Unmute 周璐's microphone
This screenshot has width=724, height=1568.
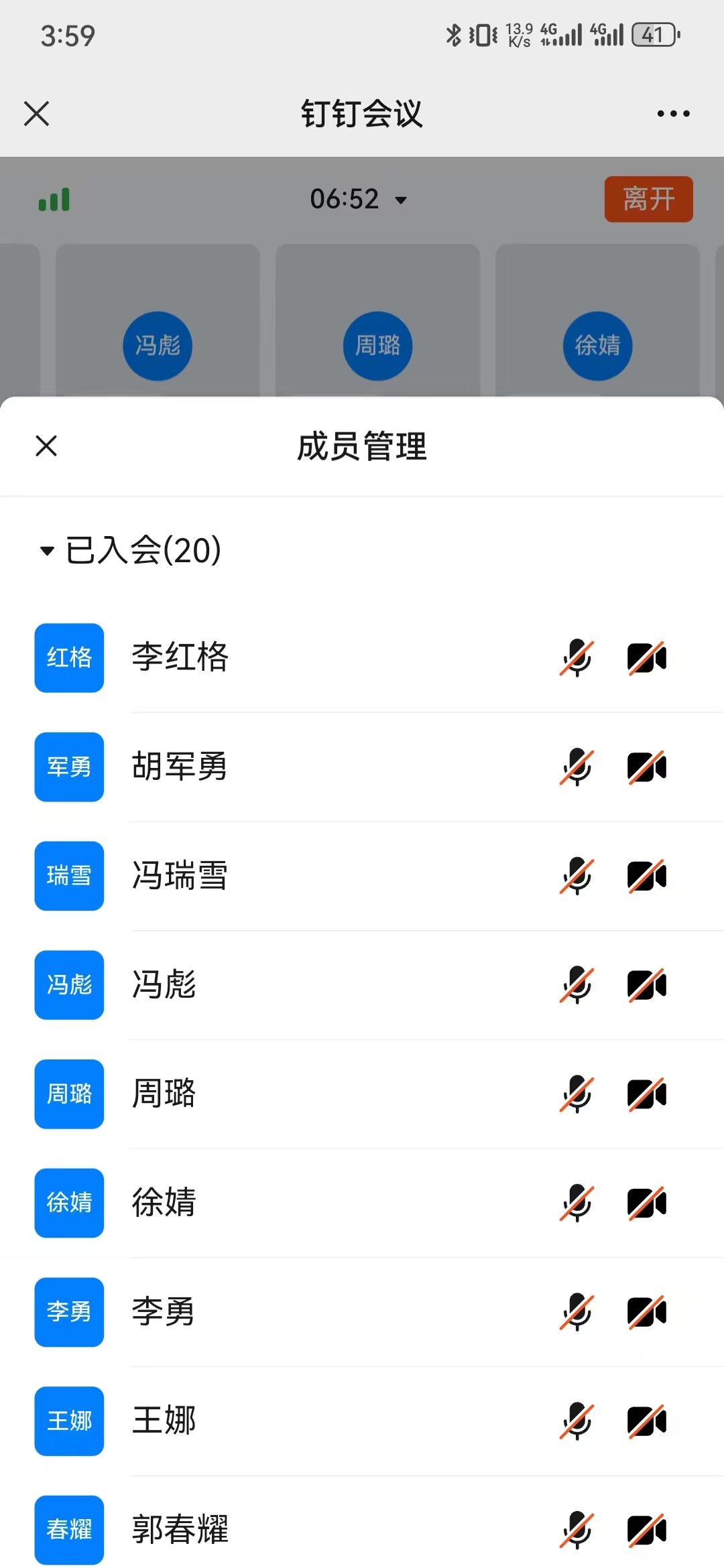(x=577, y=1094)
